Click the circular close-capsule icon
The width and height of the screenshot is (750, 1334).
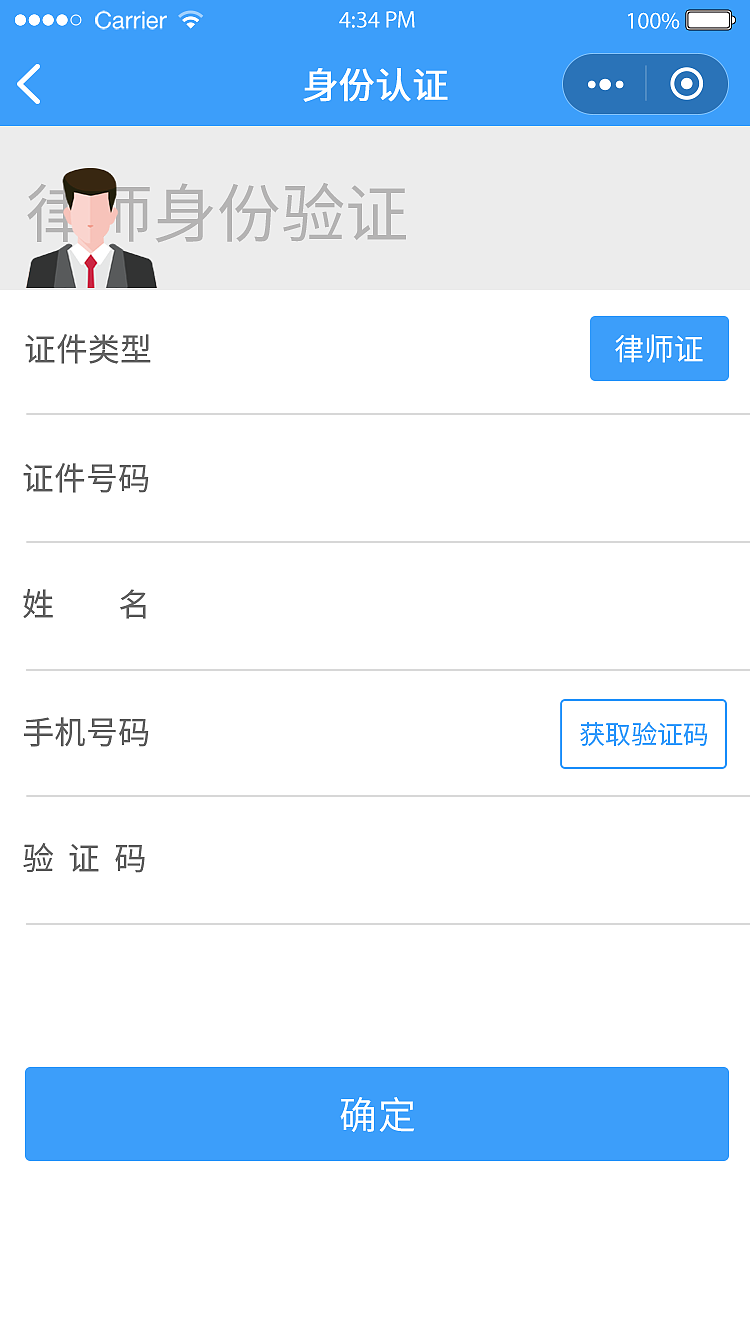coord(687,84)
